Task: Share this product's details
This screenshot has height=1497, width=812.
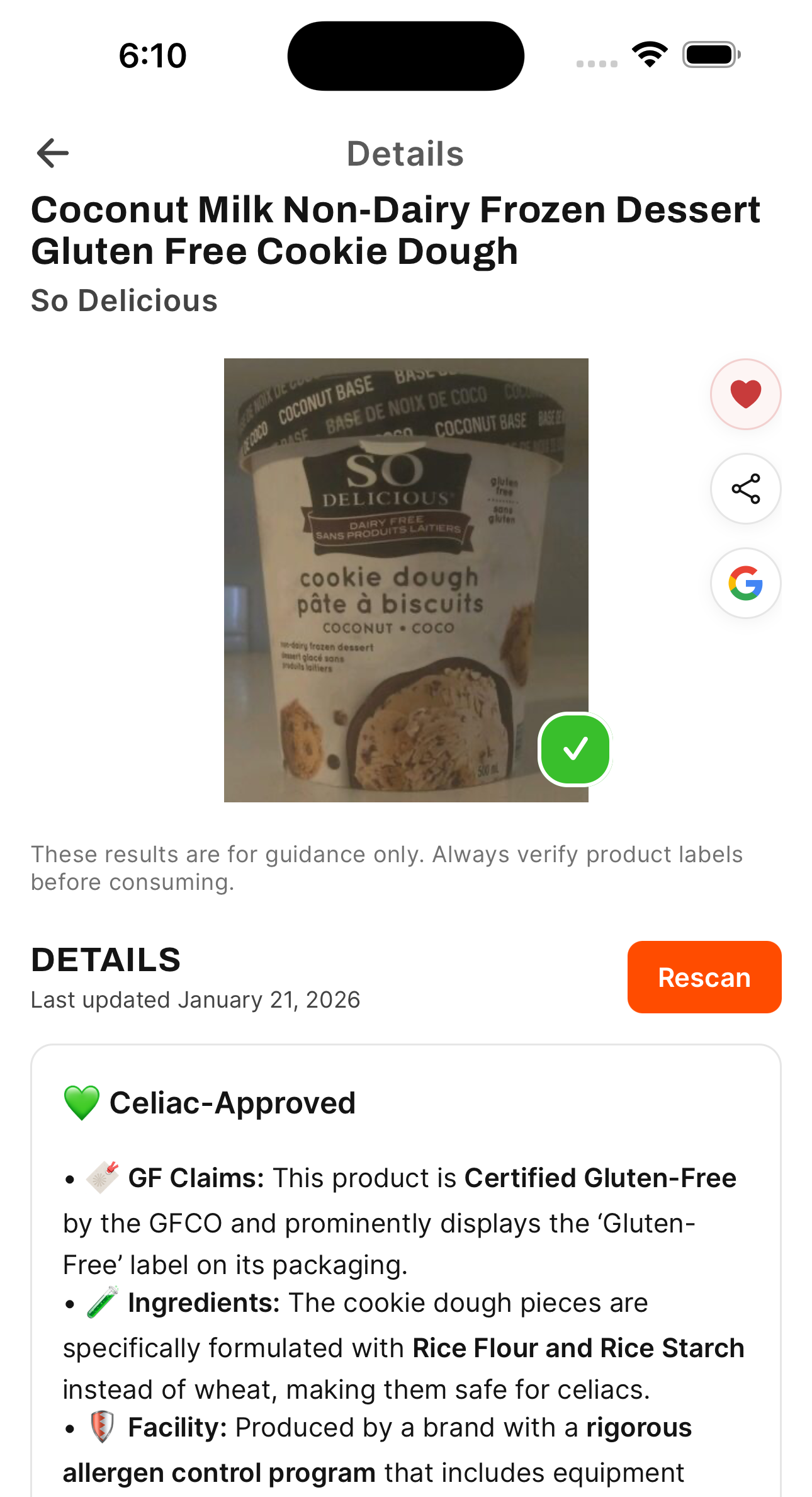Action: (745, 489)
